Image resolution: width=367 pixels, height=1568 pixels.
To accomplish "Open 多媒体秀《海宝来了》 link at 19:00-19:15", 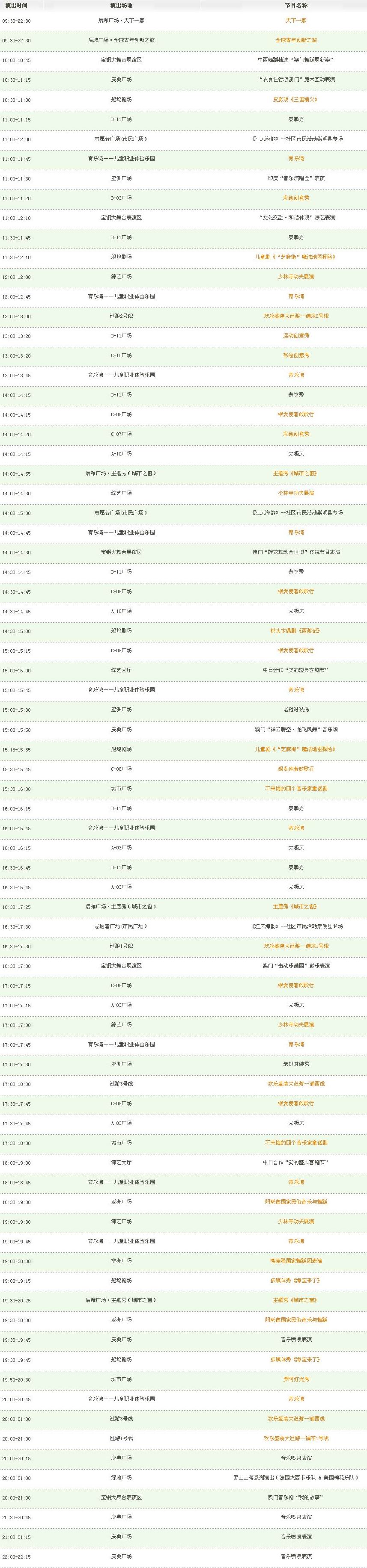I will click(295, 1280).
